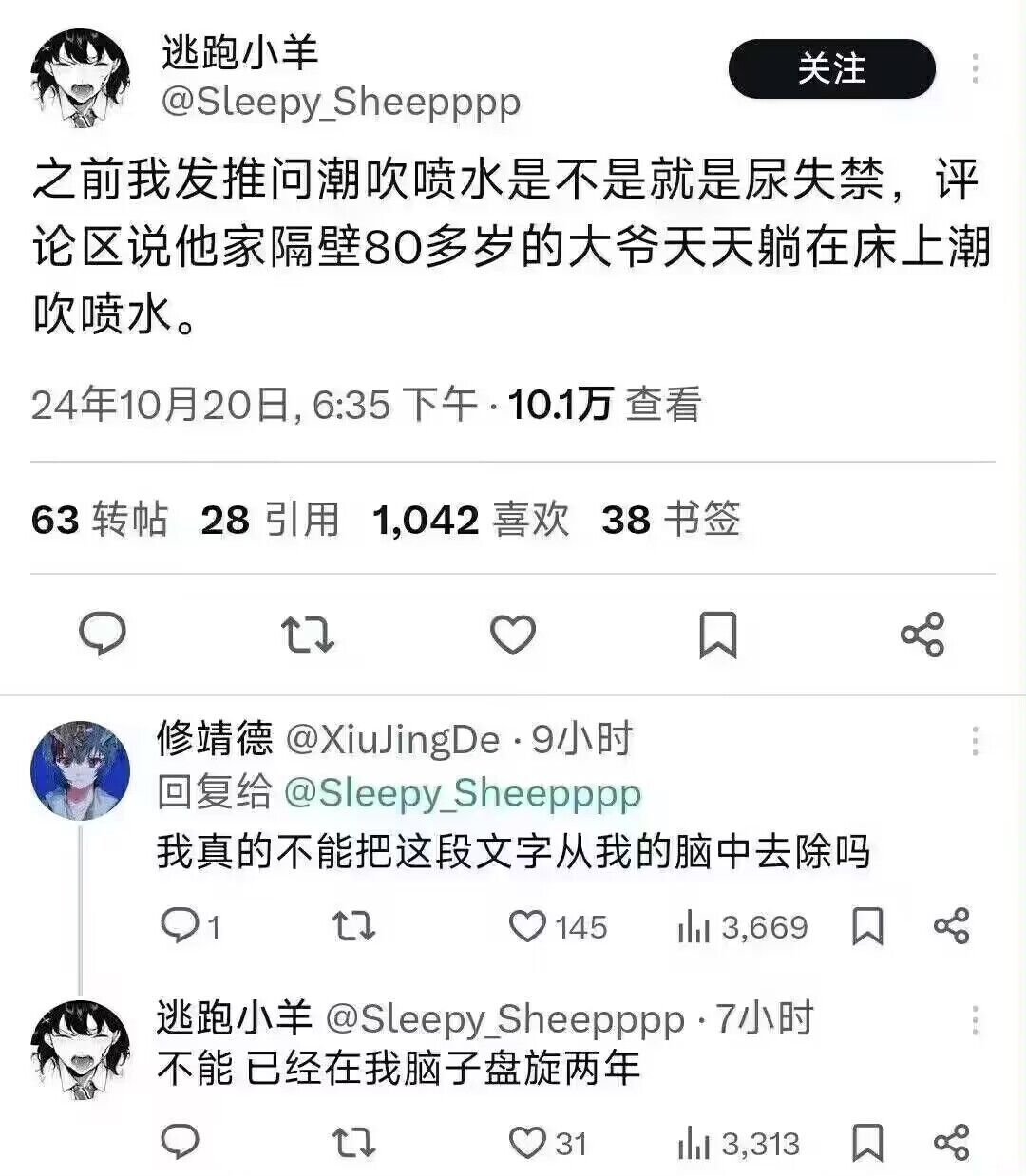1026x1176 pixels.
Task: Share the 不能 已经在我脑子盘旋两年 reply
Action: pos(951,1143)
